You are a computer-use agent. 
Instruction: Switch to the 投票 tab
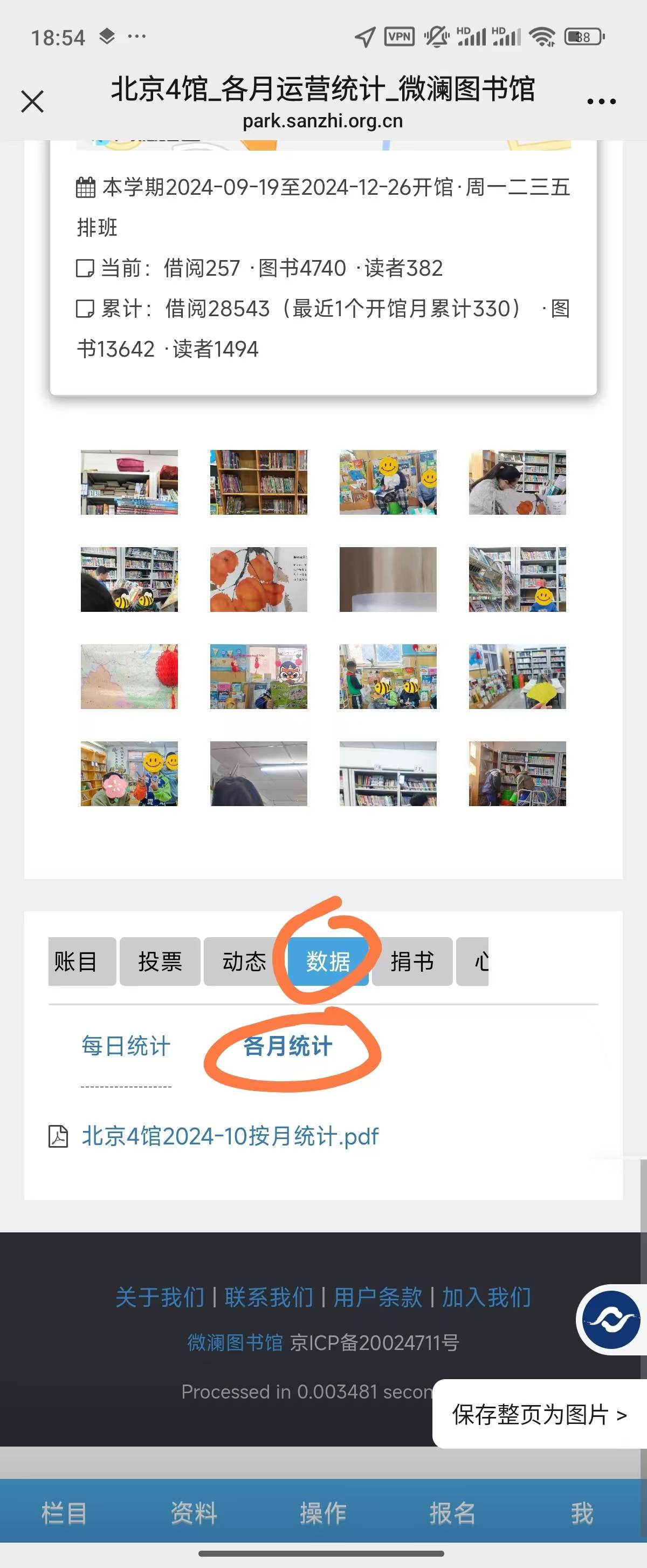(x=160, y=961)
